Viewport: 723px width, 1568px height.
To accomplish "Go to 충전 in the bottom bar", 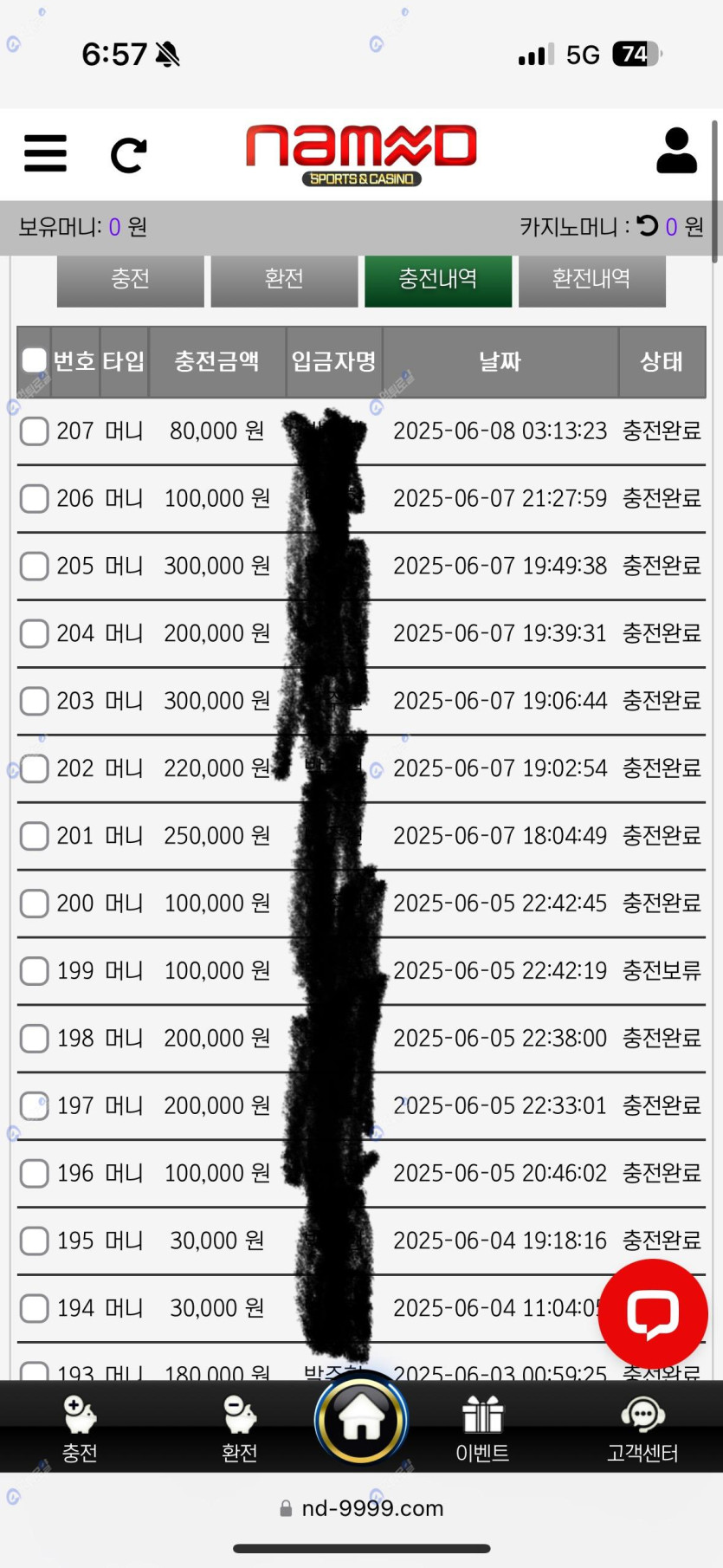I will pyautogui.click(x=80, y=1429).
